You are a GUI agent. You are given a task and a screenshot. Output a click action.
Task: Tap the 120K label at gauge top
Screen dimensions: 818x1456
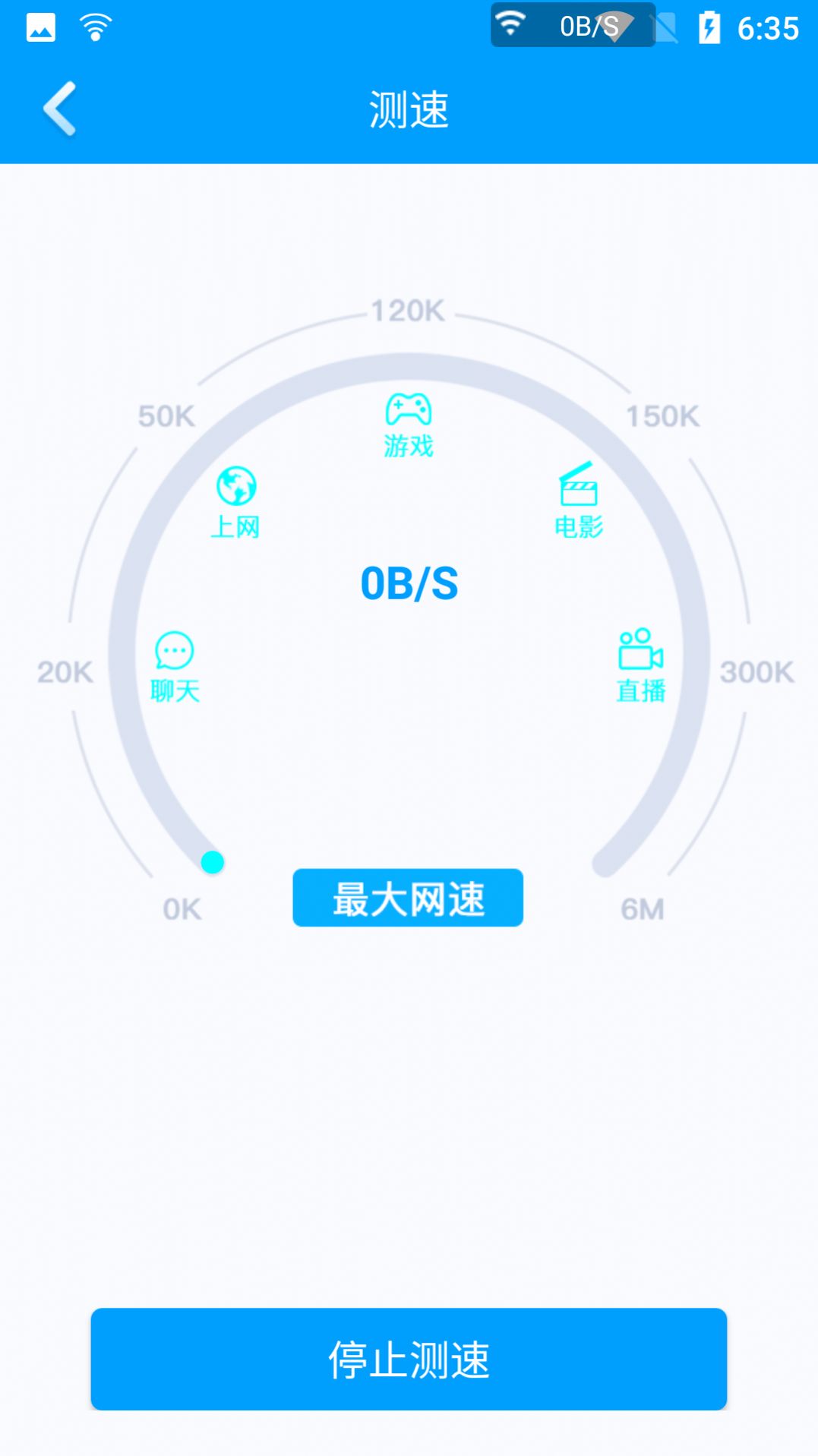point(408,311)
